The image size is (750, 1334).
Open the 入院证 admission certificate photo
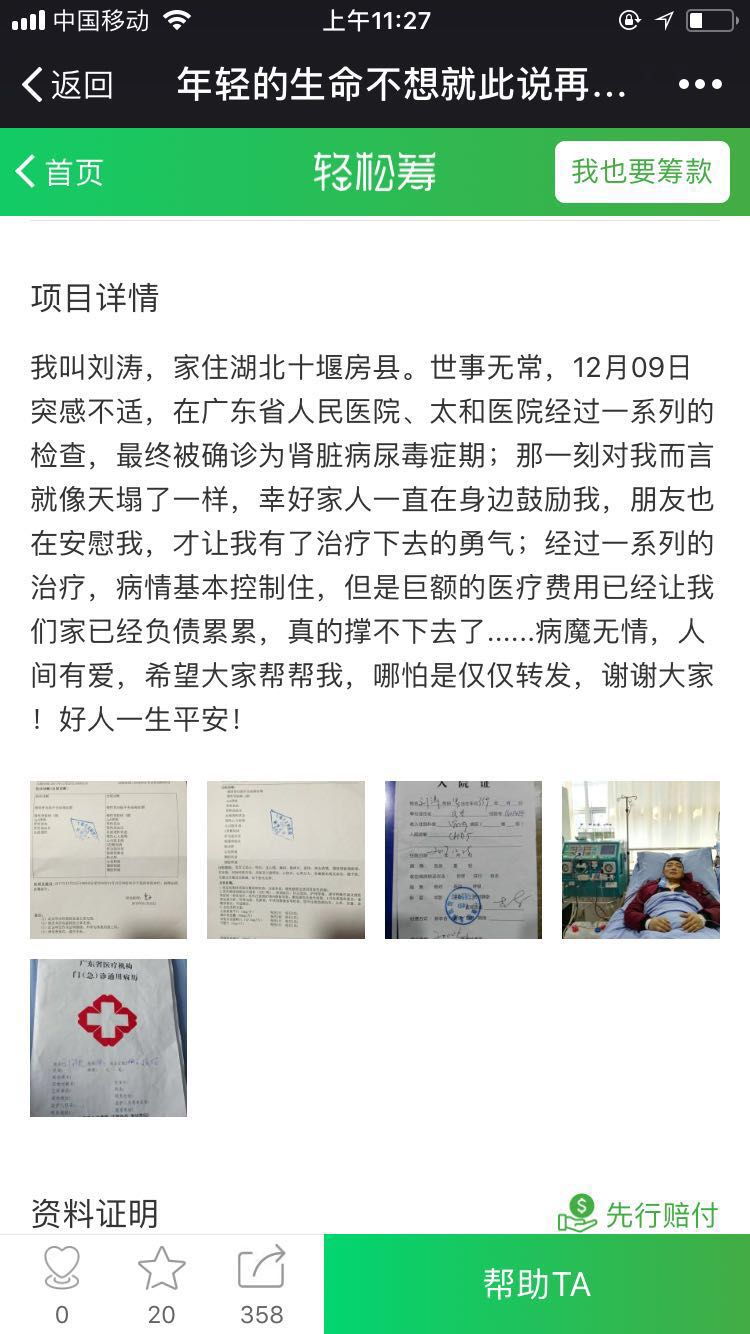click(x=463, y=860)
